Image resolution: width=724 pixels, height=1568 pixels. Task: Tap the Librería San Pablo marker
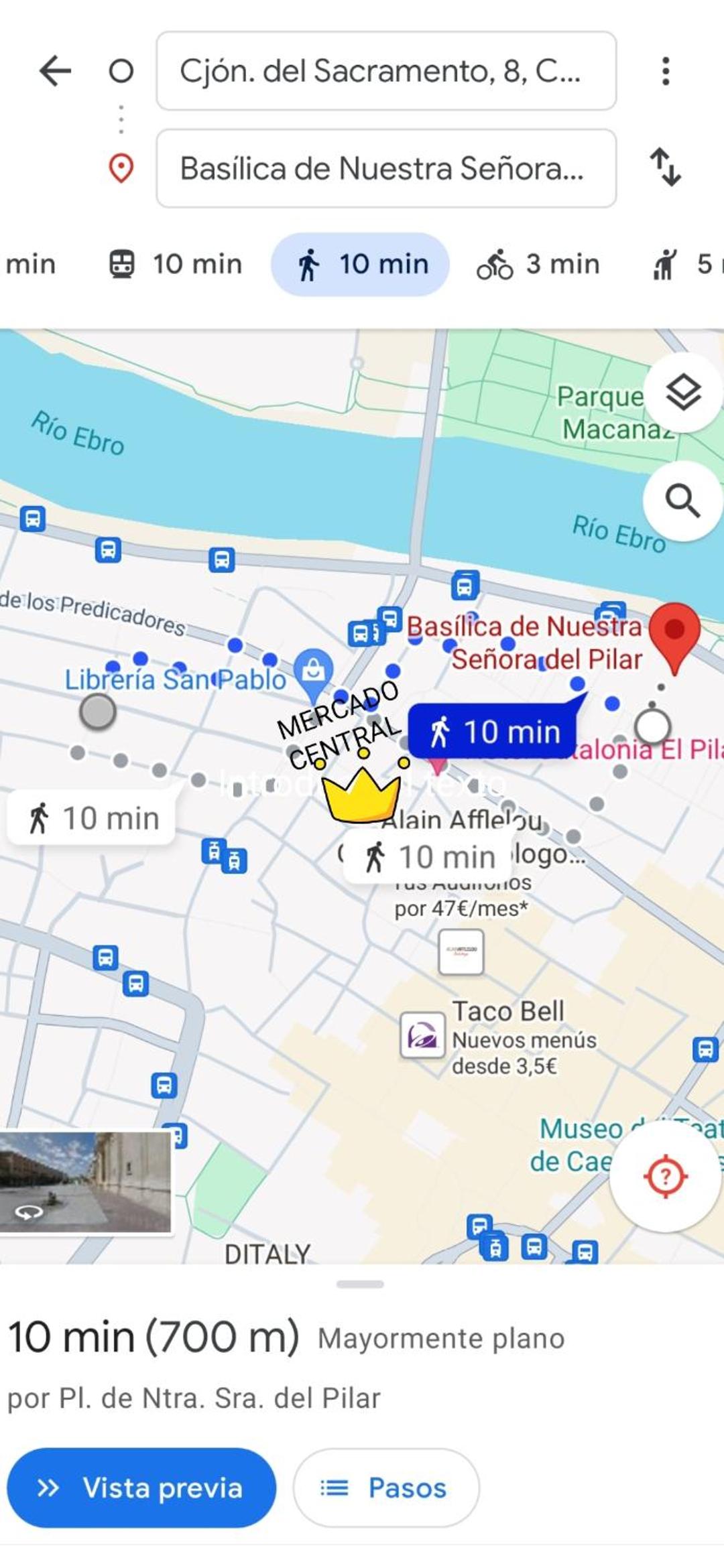[x=313, y=671]
